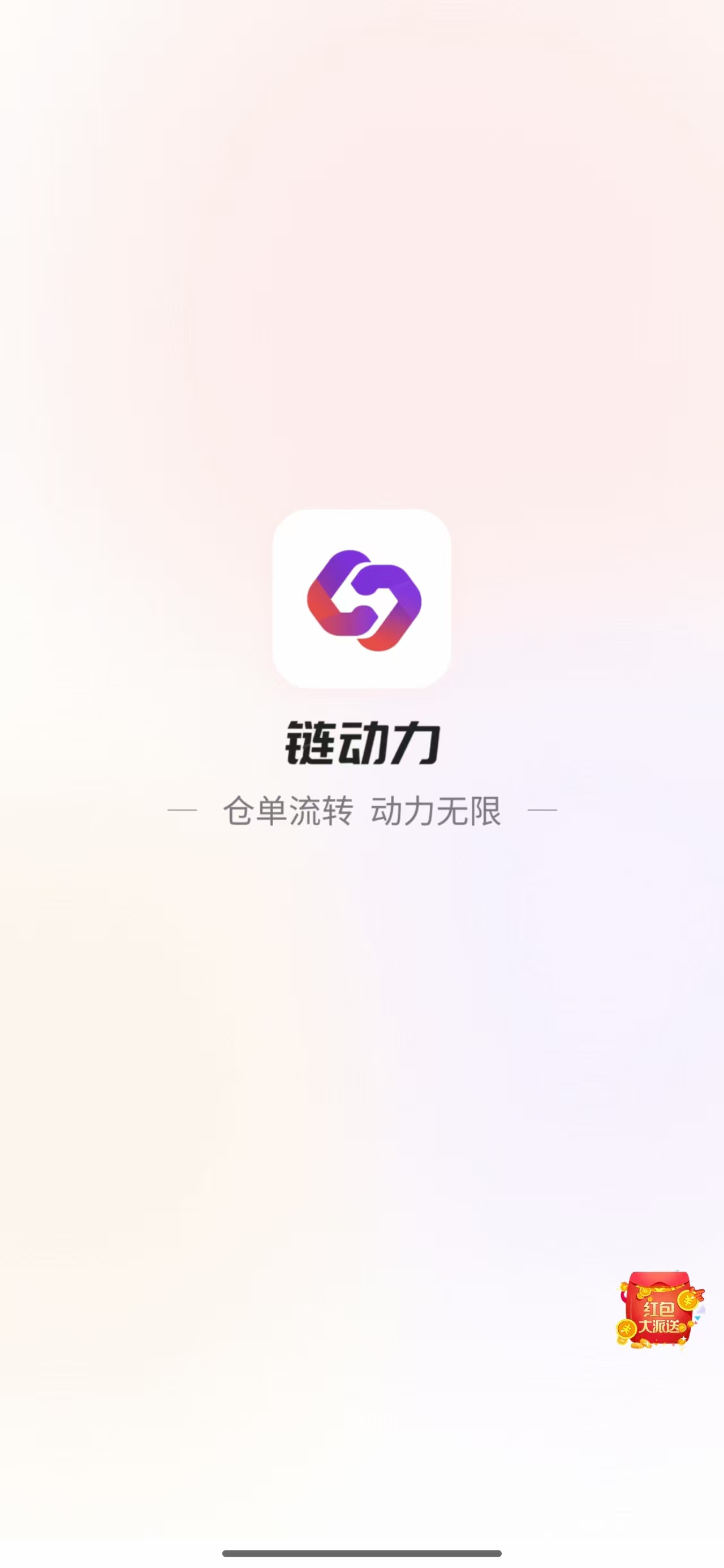724x1568 pixels.
Task: Open the 红包大派送 red envelope floating button
Action: 660,1310
